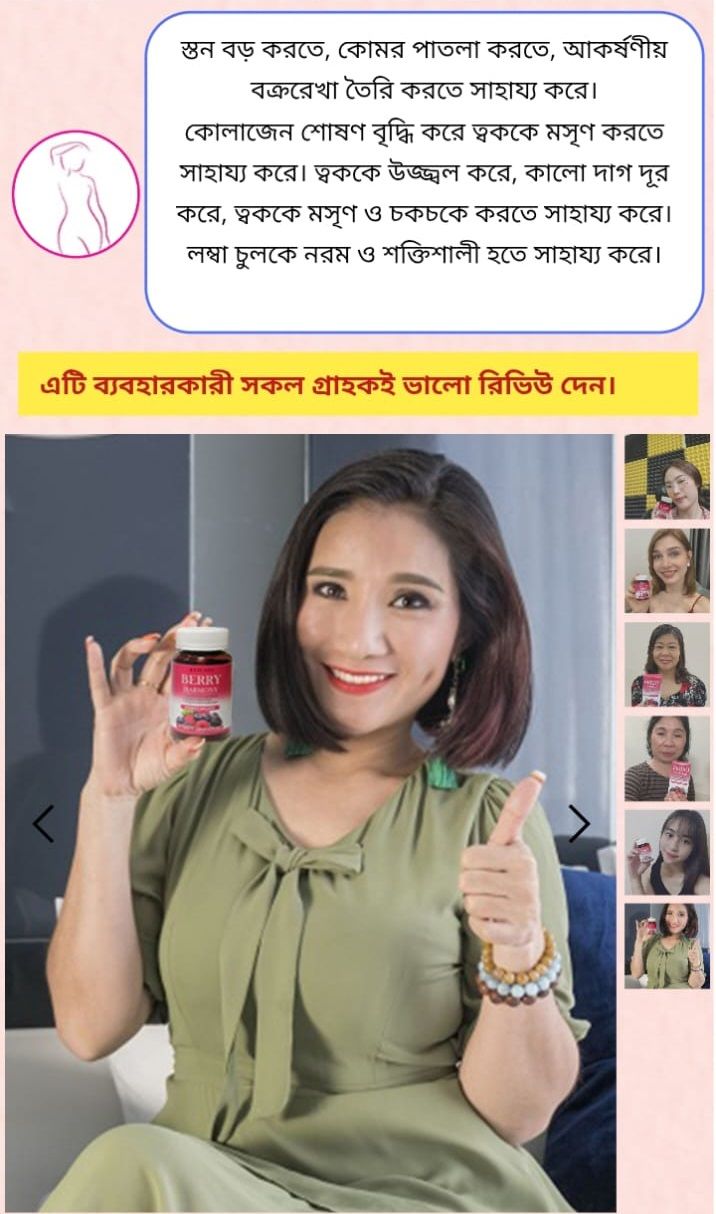The width and height of the screenshot is (716, 1214).
Task: Select second thumbnail of blonde woman holding bottle
Action: click(667, 570)
